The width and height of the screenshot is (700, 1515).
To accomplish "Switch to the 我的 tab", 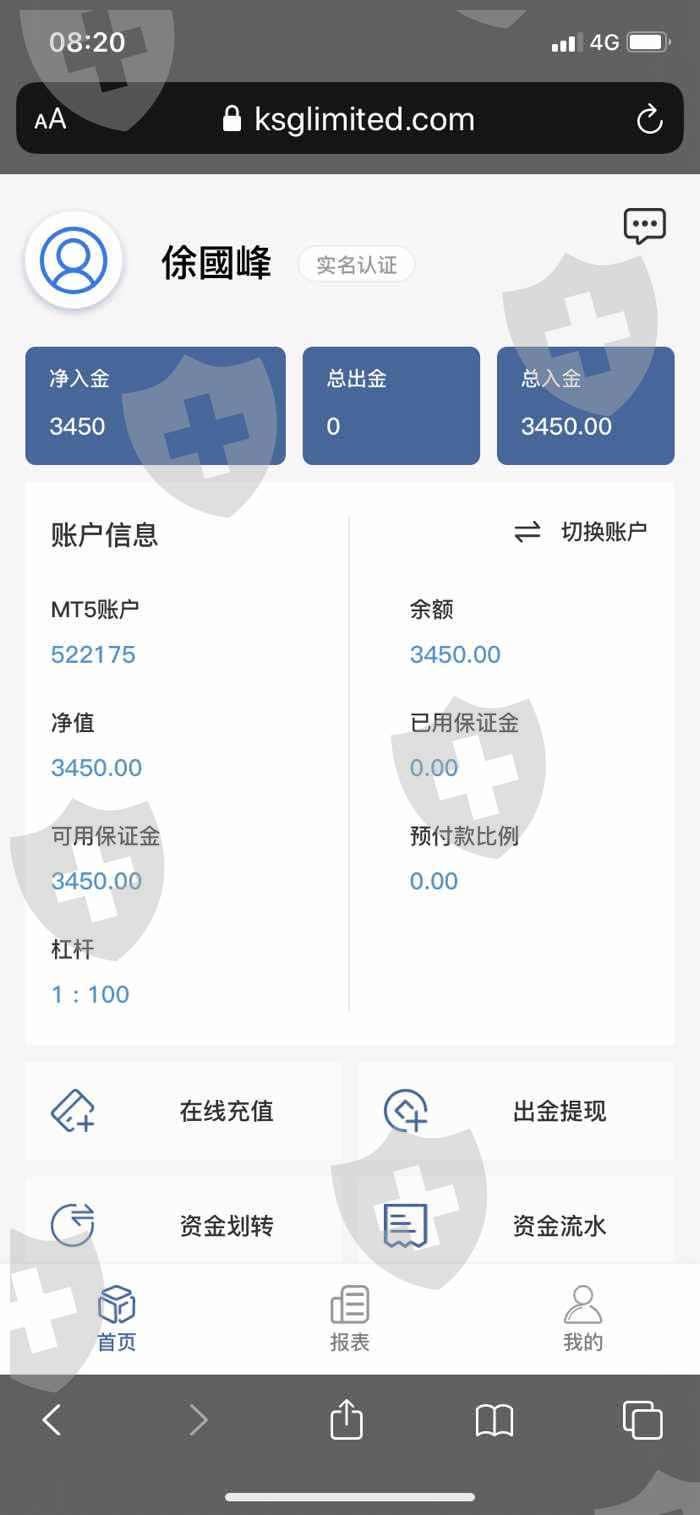I will pyautogui.click(x=583, y=1319).
